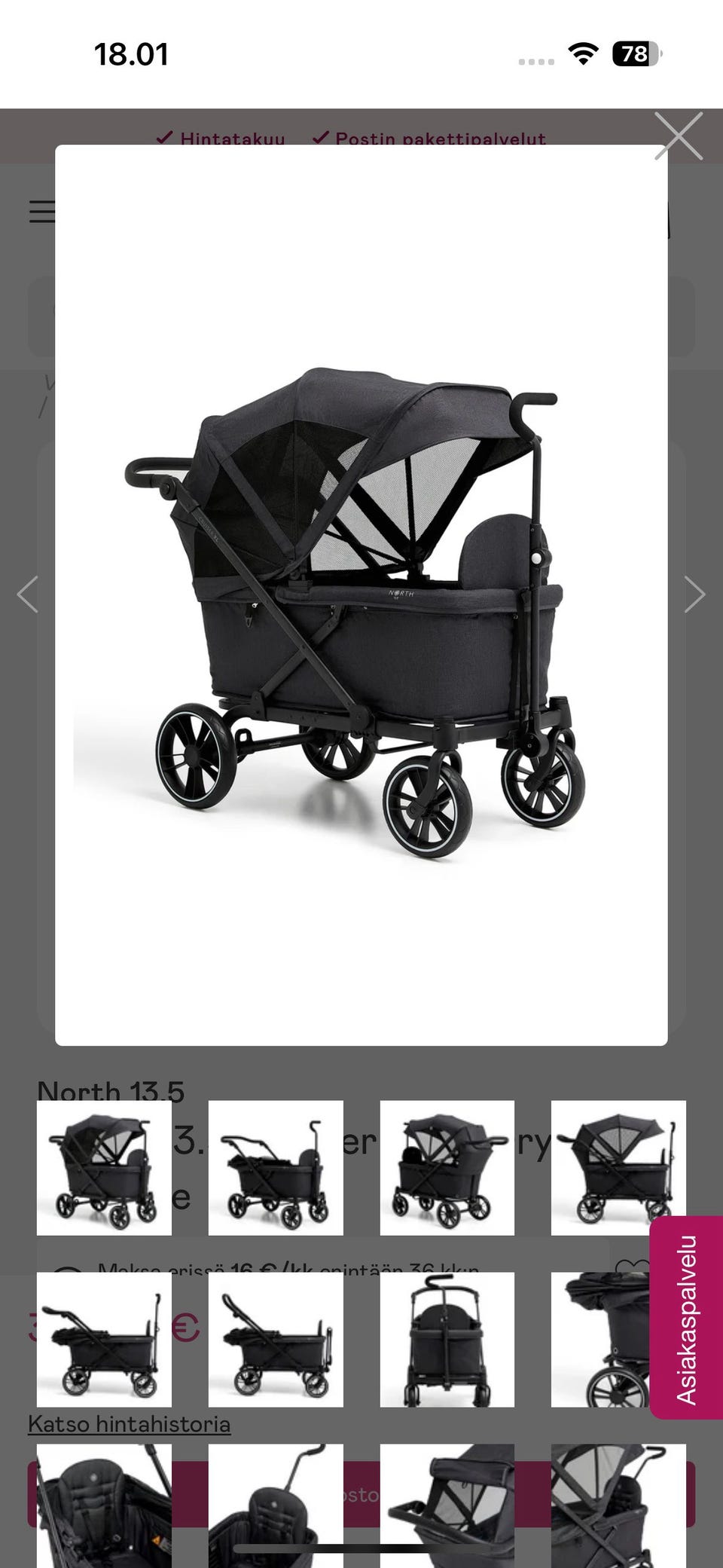Open the first thumbnail in the second row
The image size is (723, 1568).
104,1340
